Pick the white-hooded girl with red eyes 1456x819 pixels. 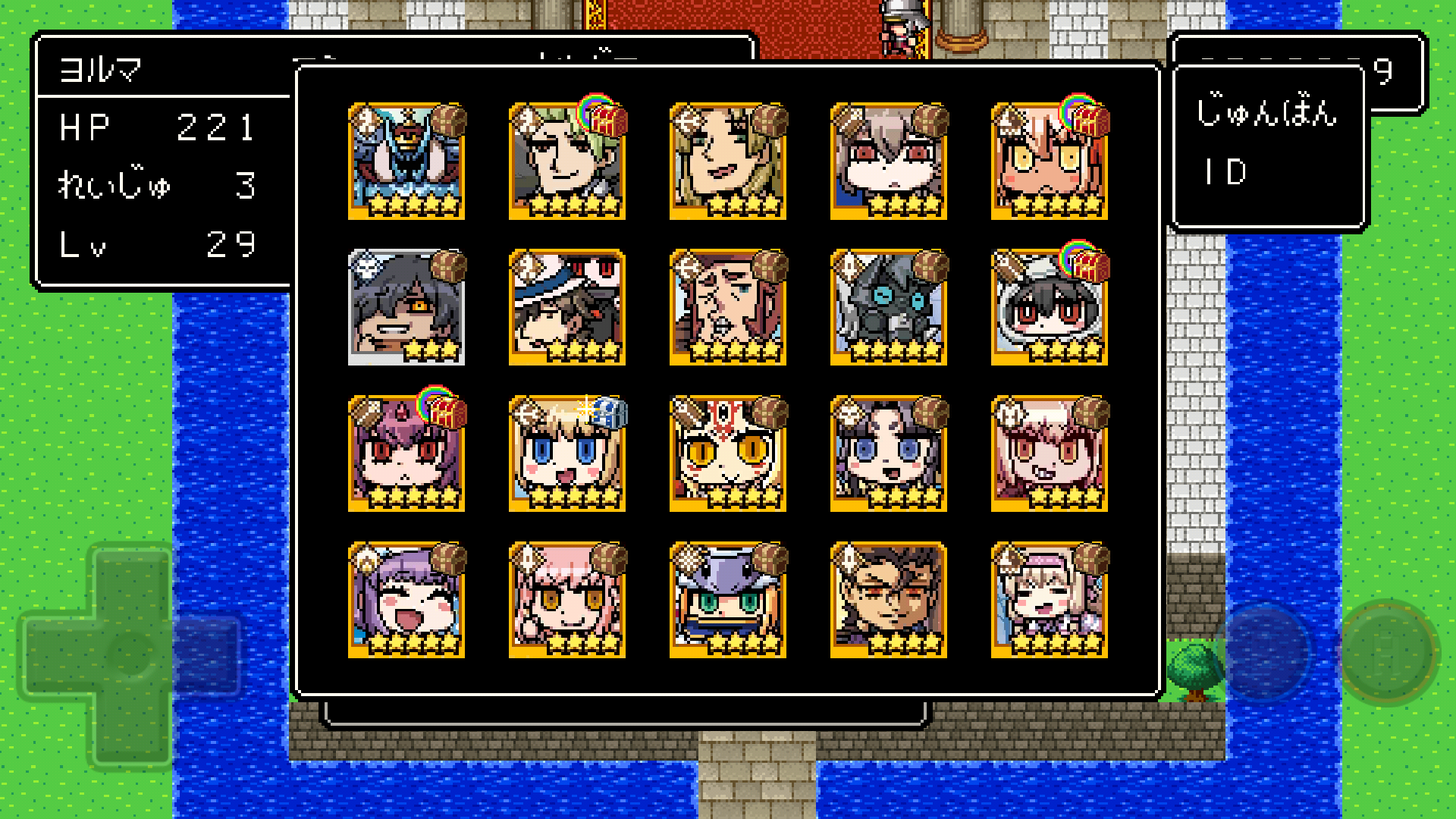[1050, 308]
